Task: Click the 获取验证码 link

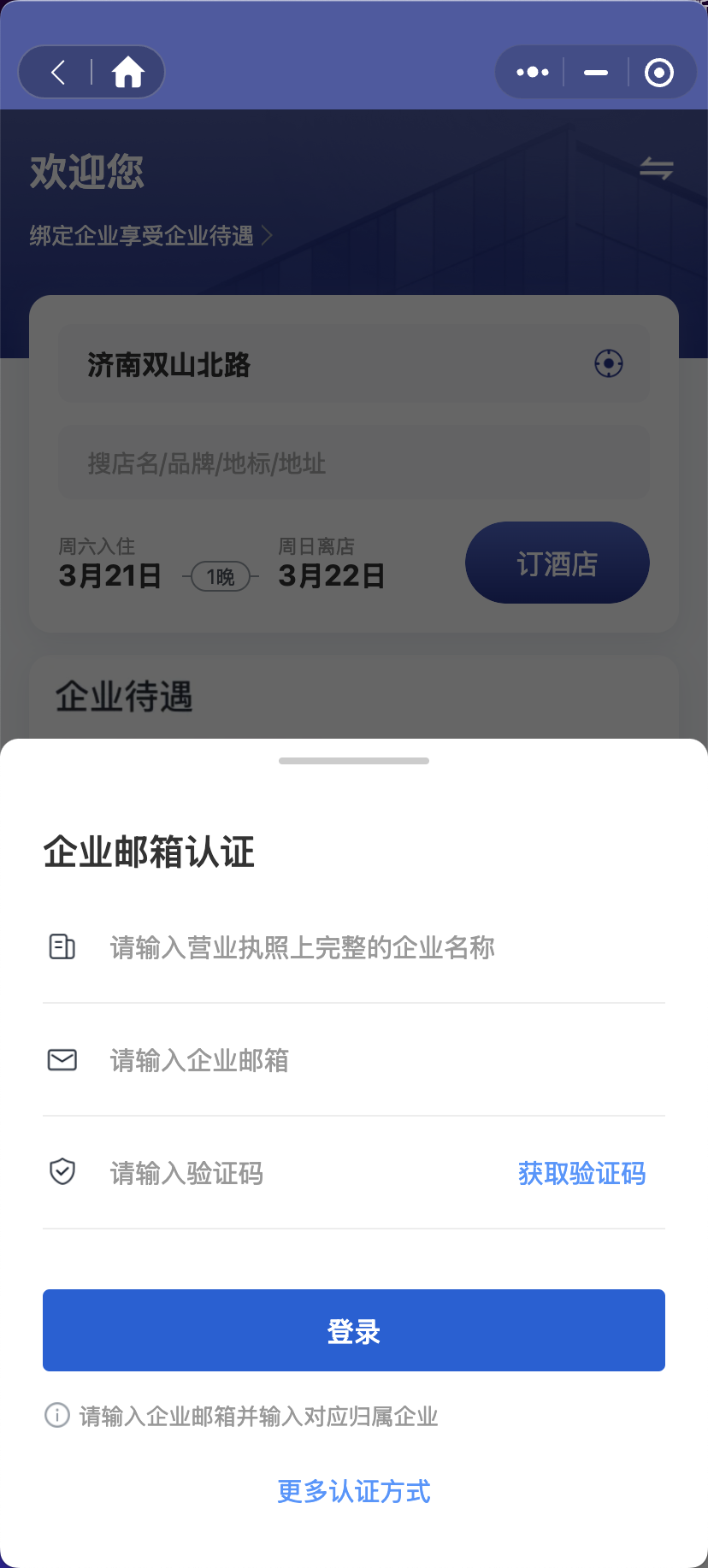Action: point(581,1173)
